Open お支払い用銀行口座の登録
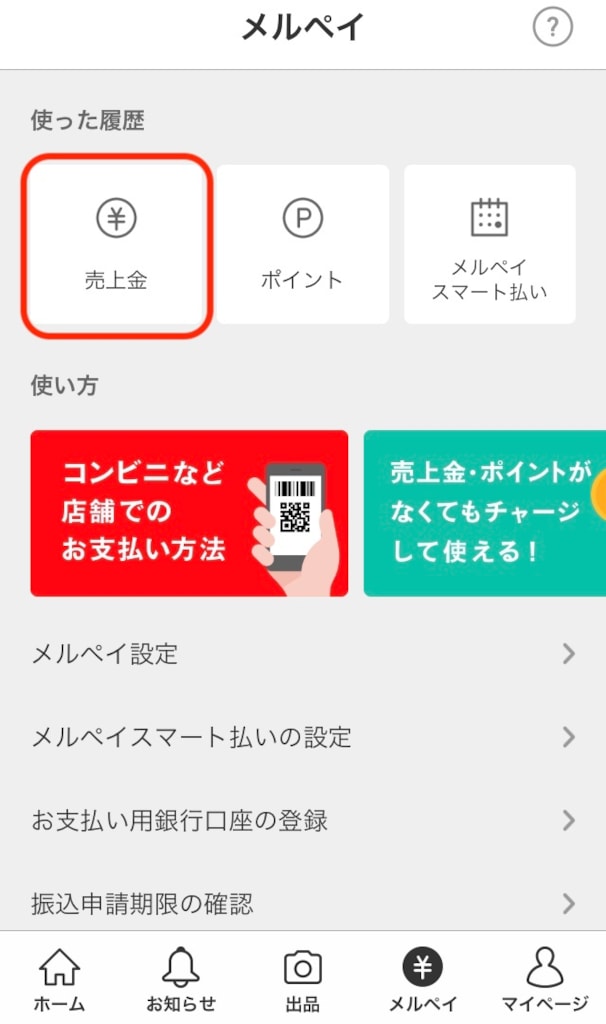 coord(303,821)
